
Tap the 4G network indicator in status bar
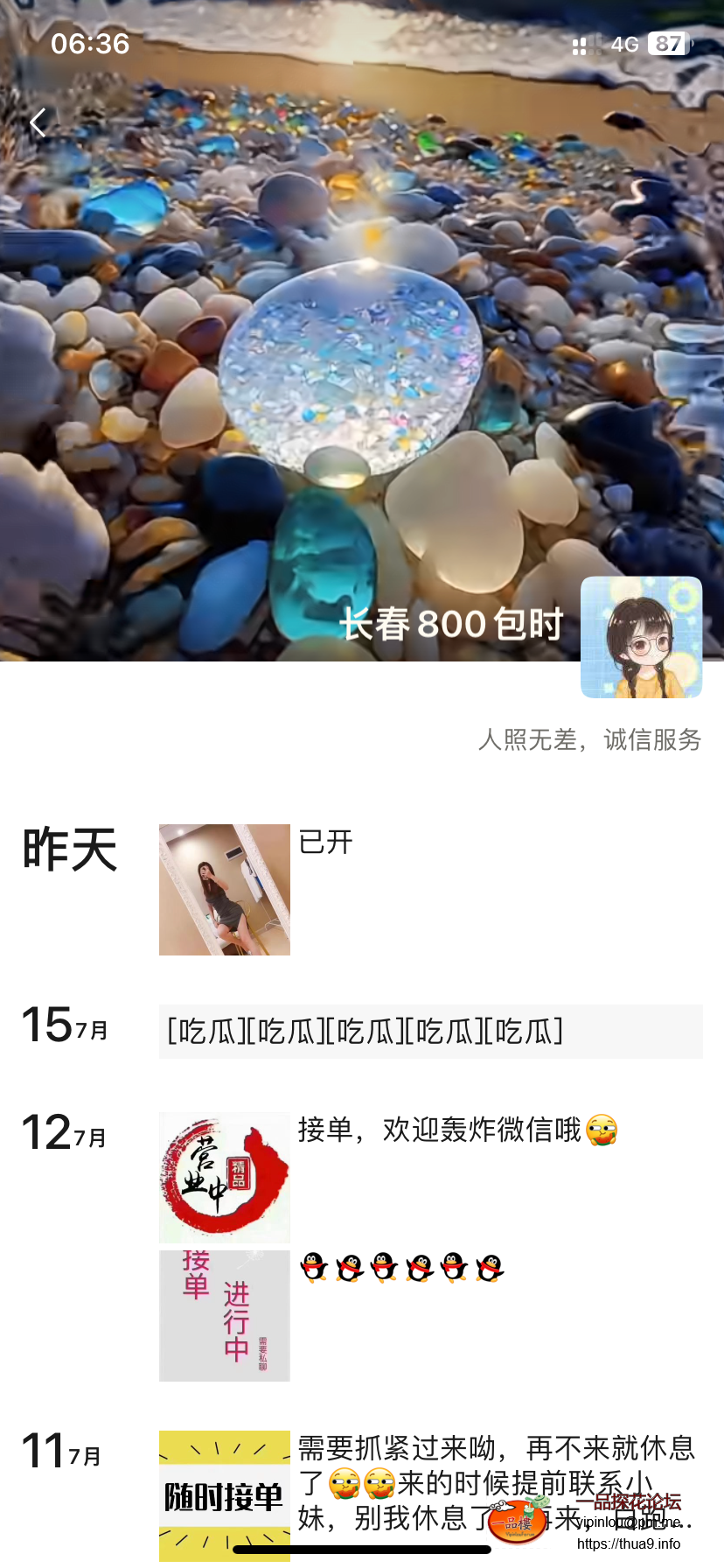(624, 44)
